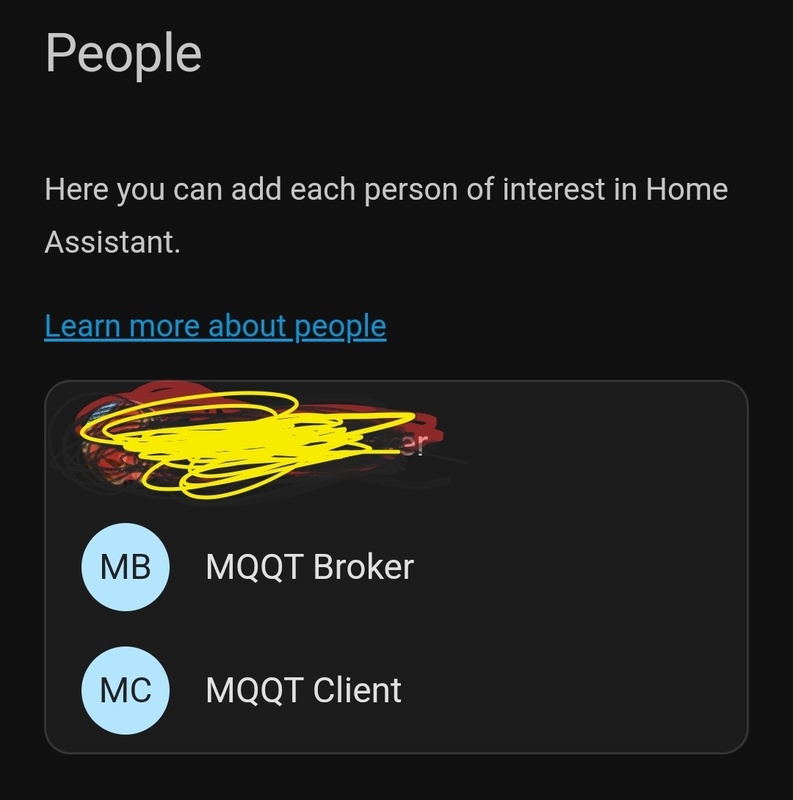Open the scribbled-out person entry
This screenshot has height=800, width=793.
pos(260,443)
